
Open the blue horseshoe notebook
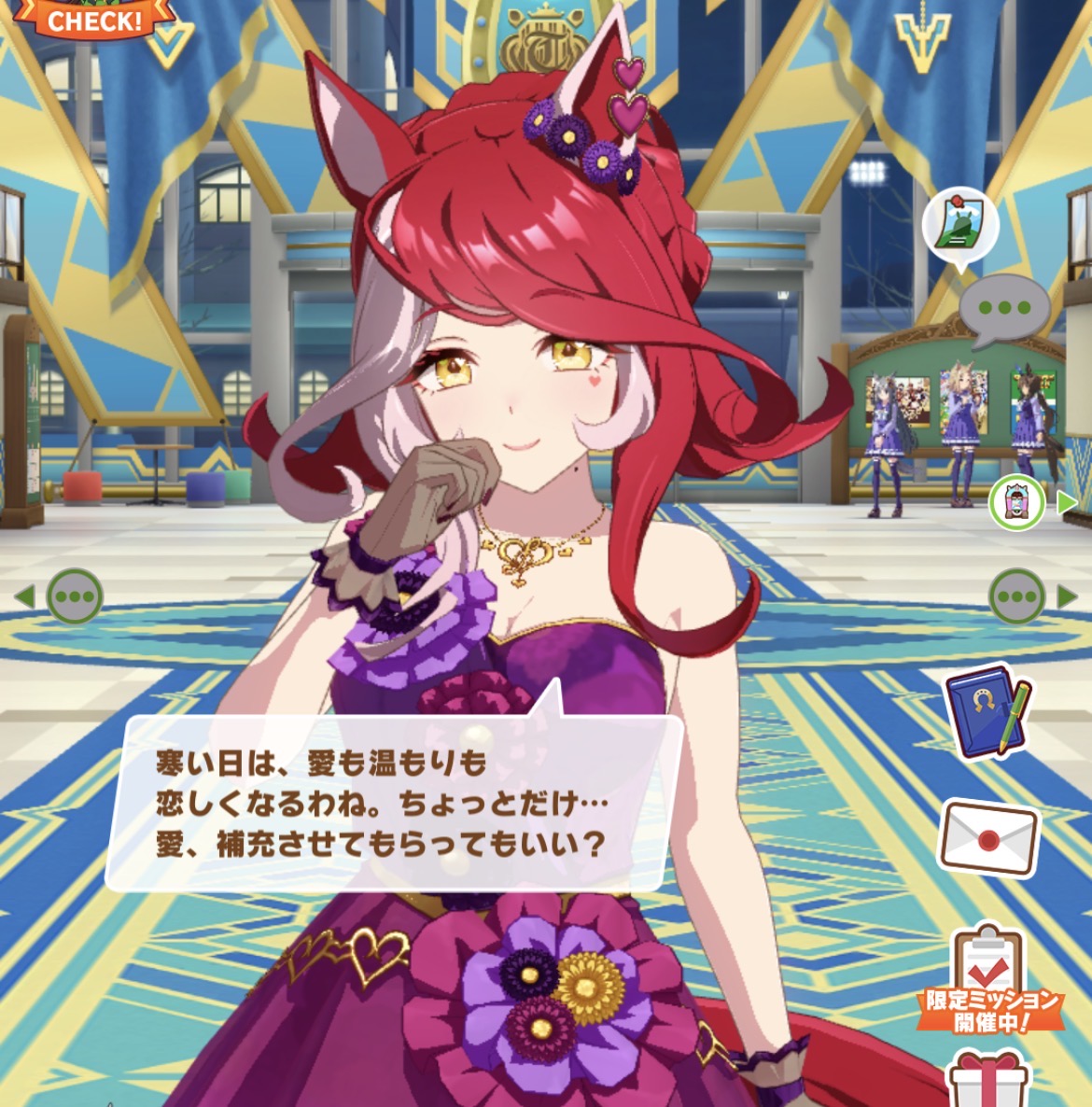coord(987,711)
